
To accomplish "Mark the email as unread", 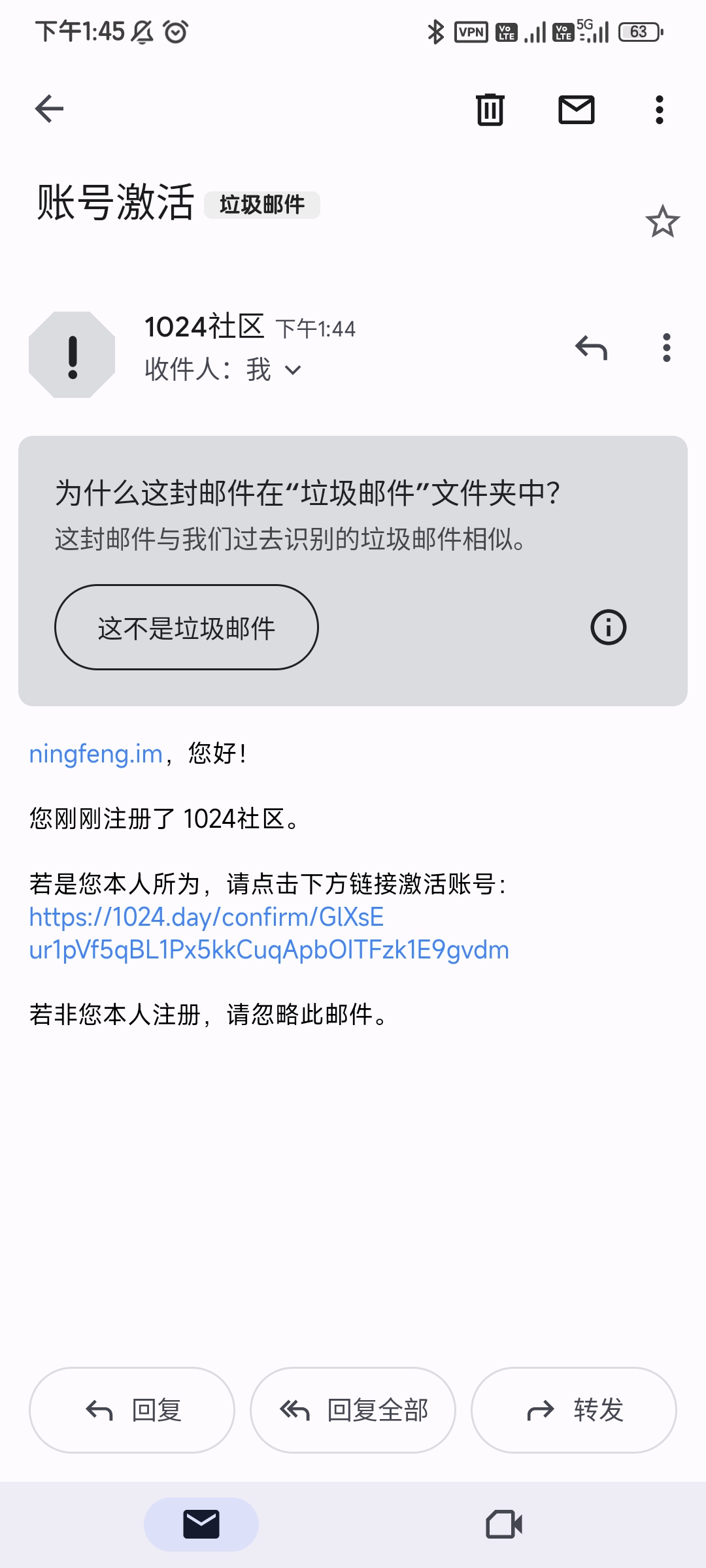I will [x=576, y=109].
